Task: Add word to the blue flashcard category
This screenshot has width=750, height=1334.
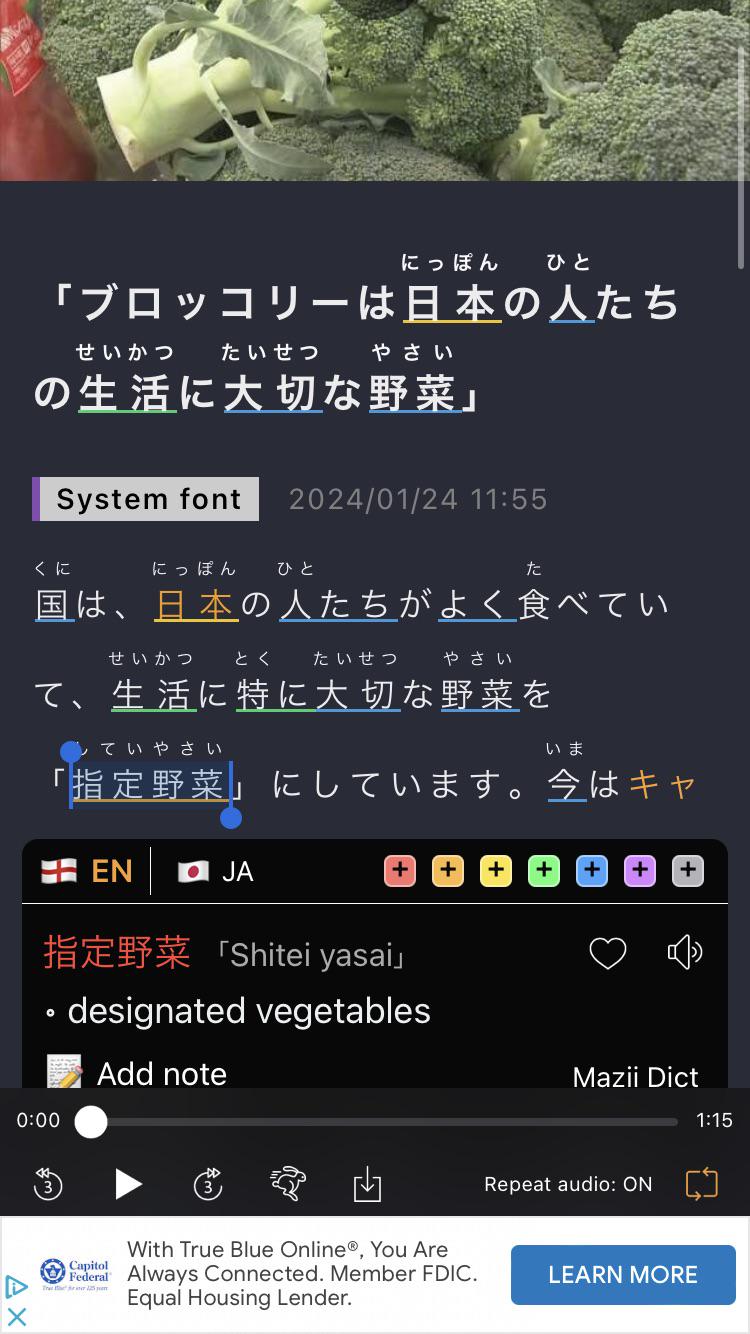Action: (x=592, y=870)
